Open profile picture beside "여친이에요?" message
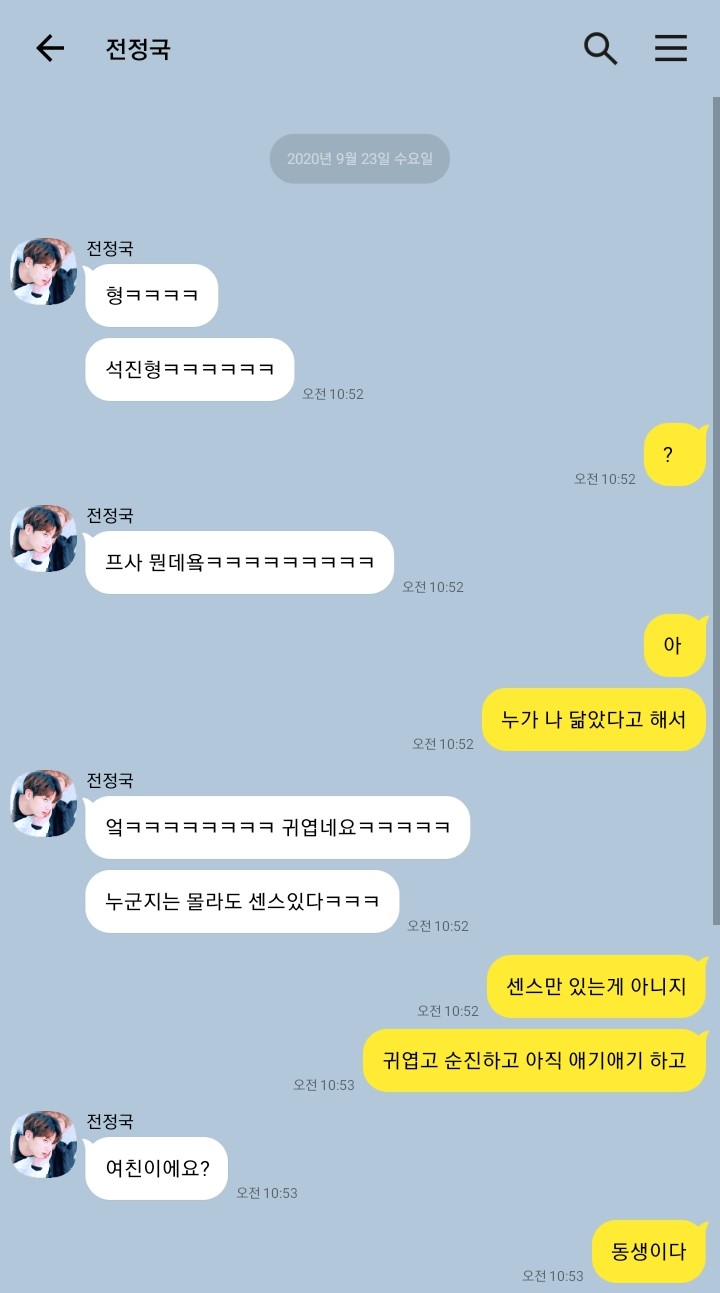The height and width of the screenshot is (1293, 720). pos(44,1144)
